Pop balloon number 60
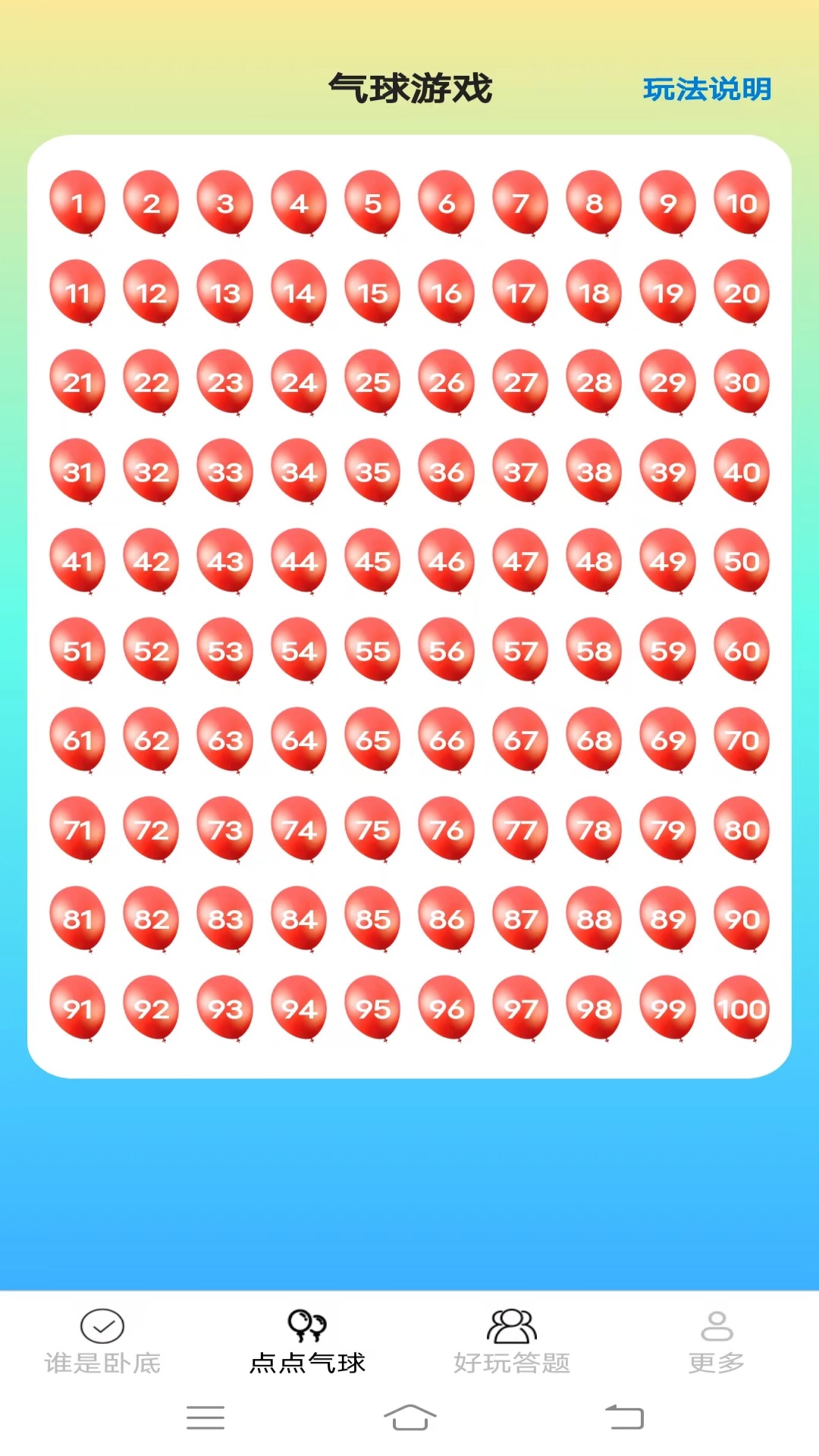Screen dimensions: 819x1456 (742, 650)
